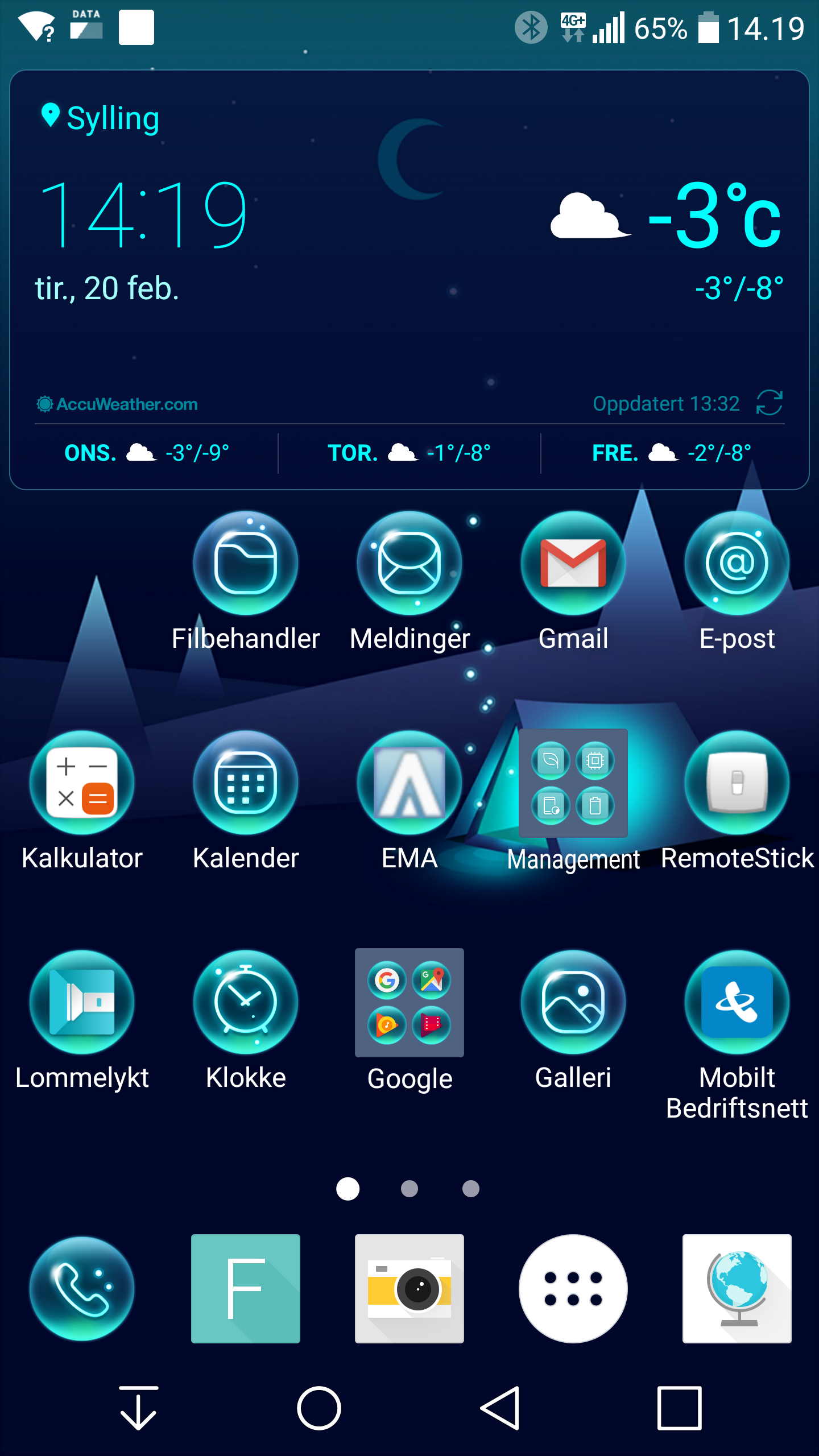Refresh the weather widget
Viewport: 819px width, 1456px height.
[x=770, y=403]
